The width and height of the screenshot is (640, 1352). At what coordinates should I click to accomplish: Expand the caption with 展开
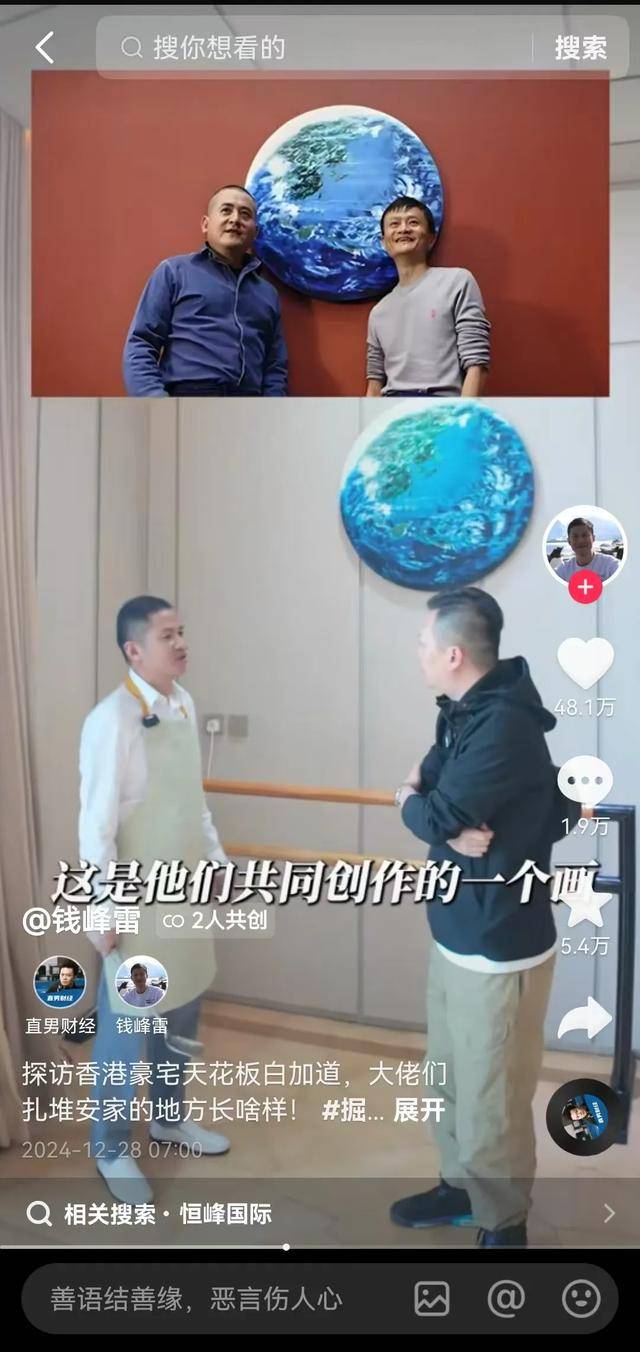(x=420, y=1110)
